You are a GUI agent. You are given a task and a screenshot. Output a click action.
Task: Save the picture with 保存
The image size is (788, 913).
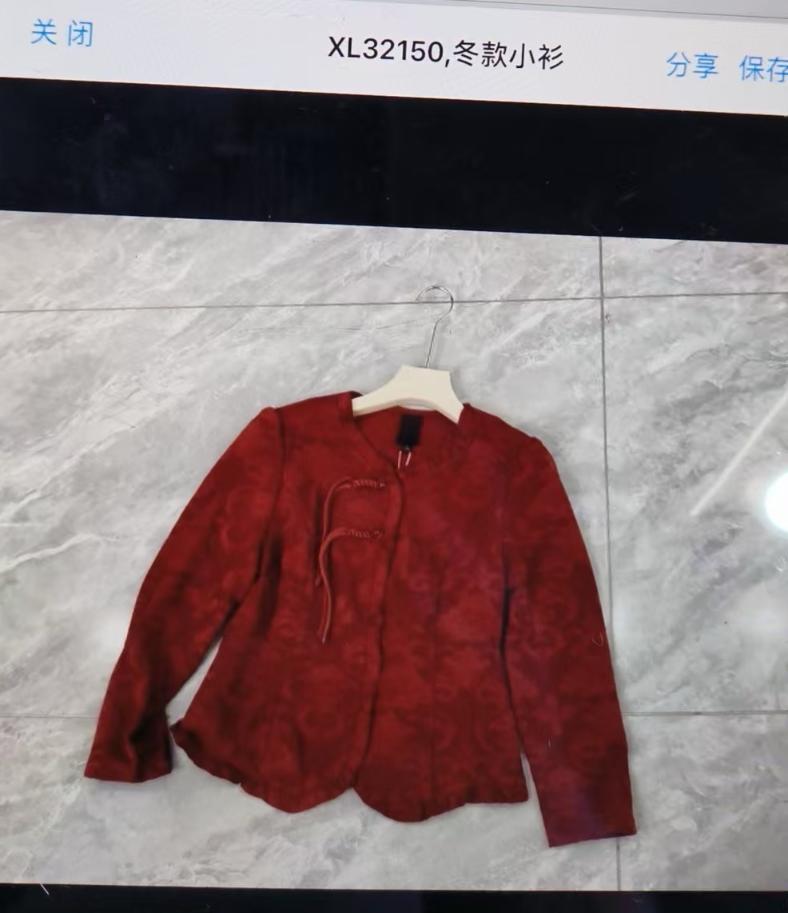point(763,68)
